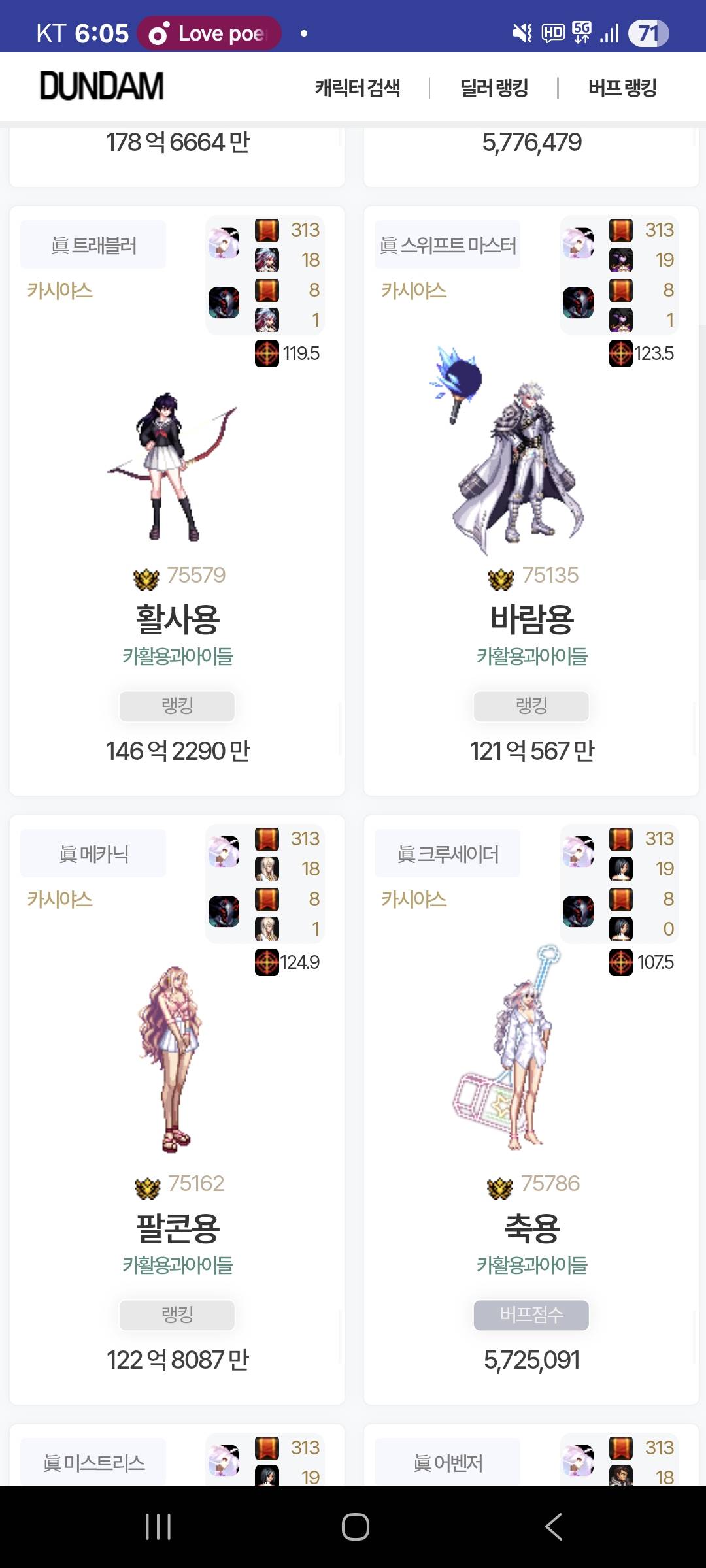Open the 바람용 character card
This screenshot has height=1568, width=706.
[531, 619]
